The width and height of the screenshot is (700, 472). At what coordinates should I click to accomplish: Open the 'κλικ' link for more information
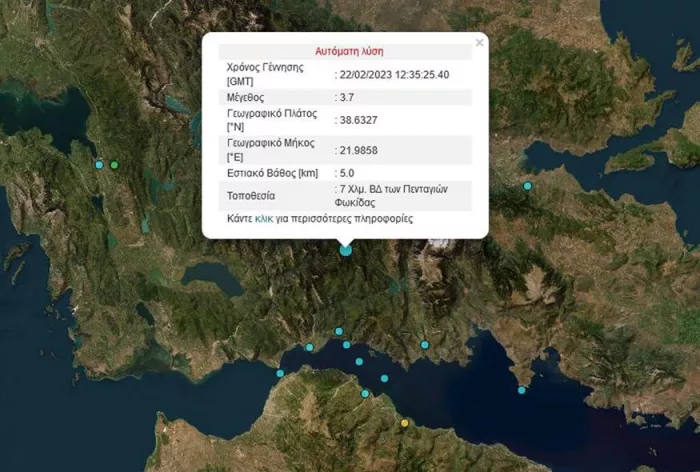coord(264,218)
